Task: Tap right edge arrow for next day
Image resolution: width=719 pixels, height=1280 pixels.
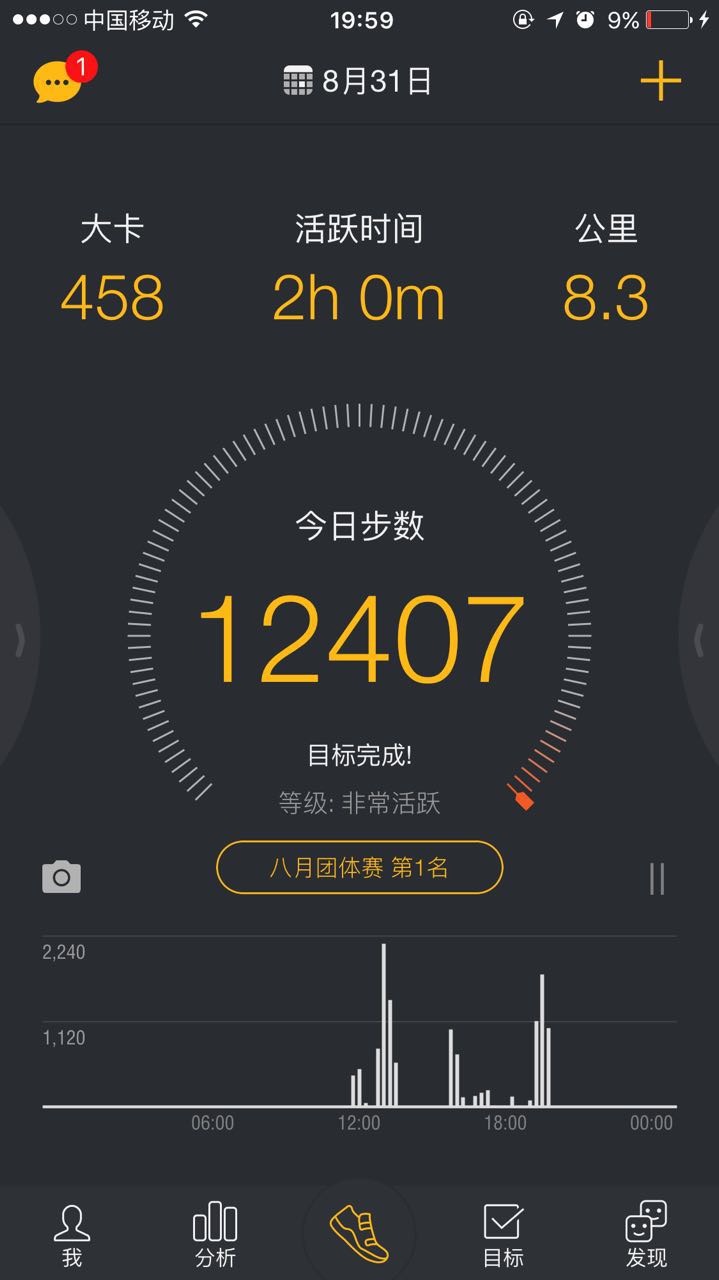Action: tap(699, 640)
